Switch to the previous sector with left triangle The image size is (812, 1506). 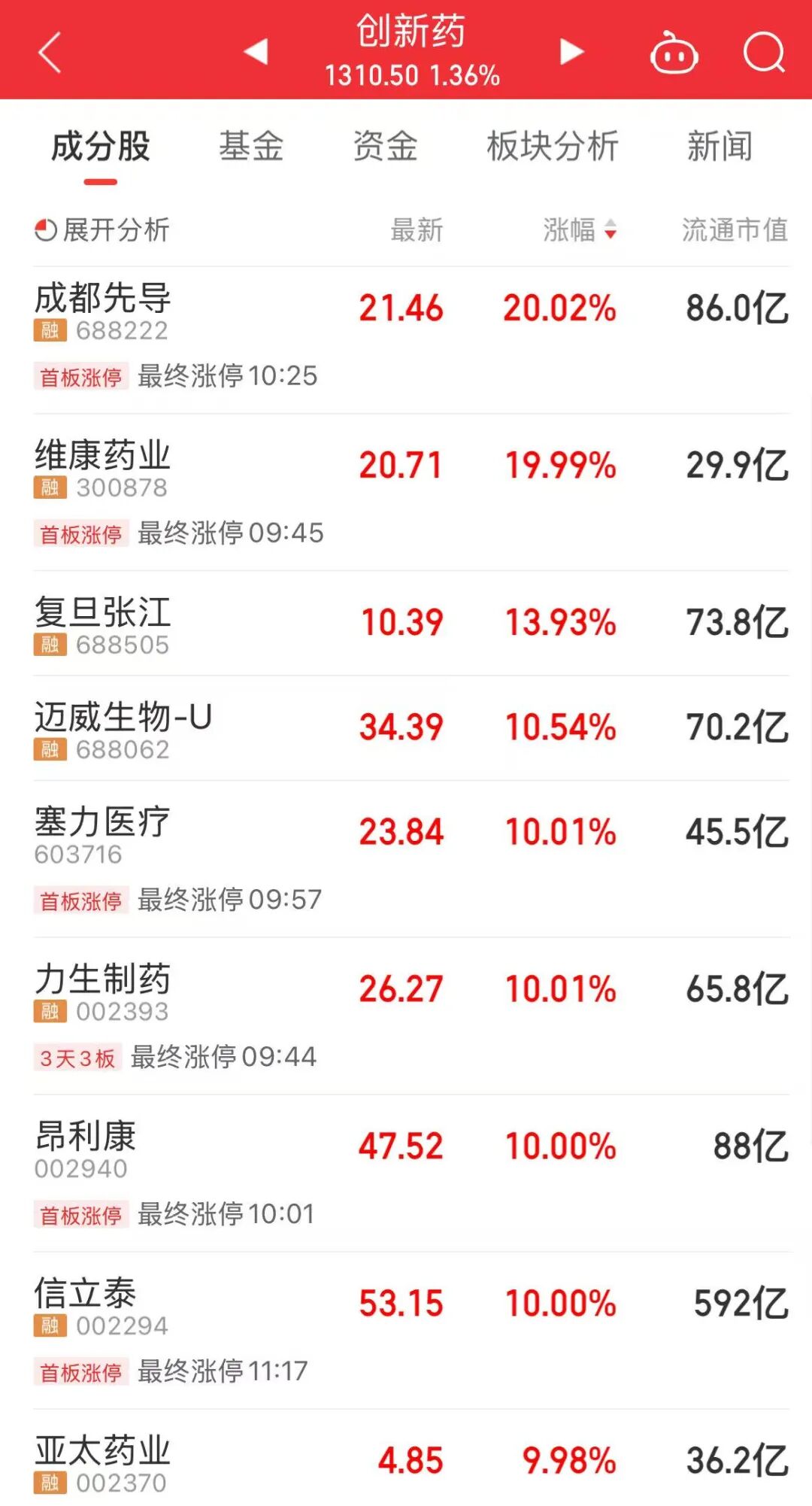256,52
